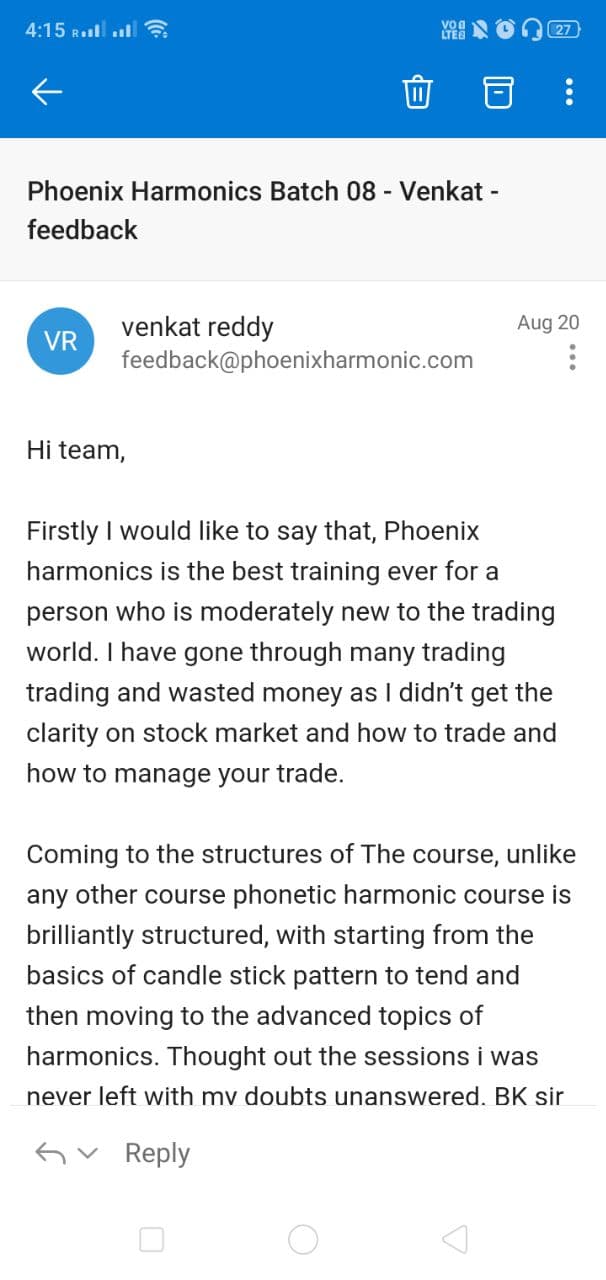Delete this email with the trash icon
606x1280 pixels.
(417, 92)
